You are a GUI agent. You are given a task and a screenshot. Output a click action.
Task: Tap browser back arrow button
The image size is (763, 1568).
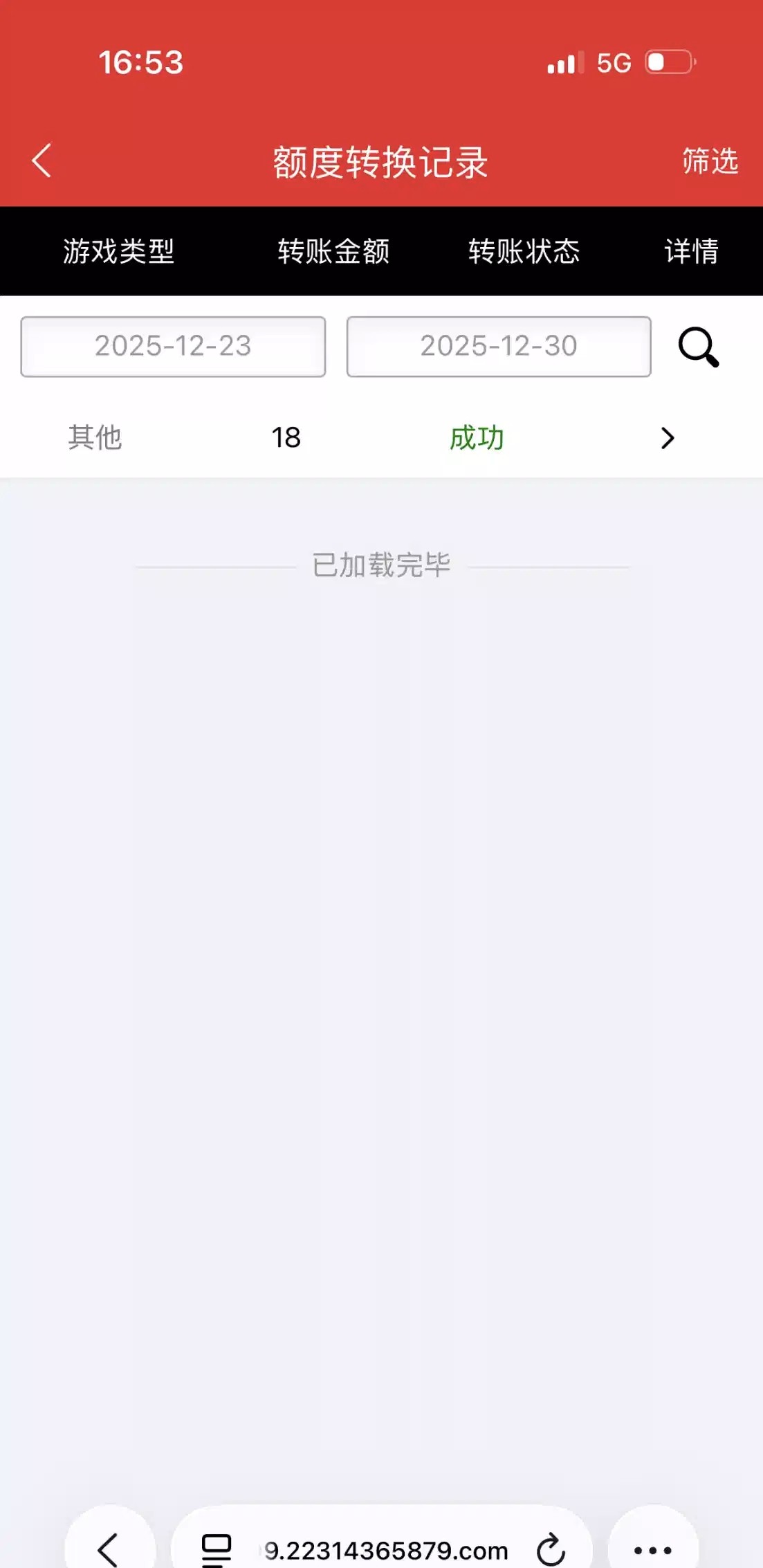coord(109,1549)
